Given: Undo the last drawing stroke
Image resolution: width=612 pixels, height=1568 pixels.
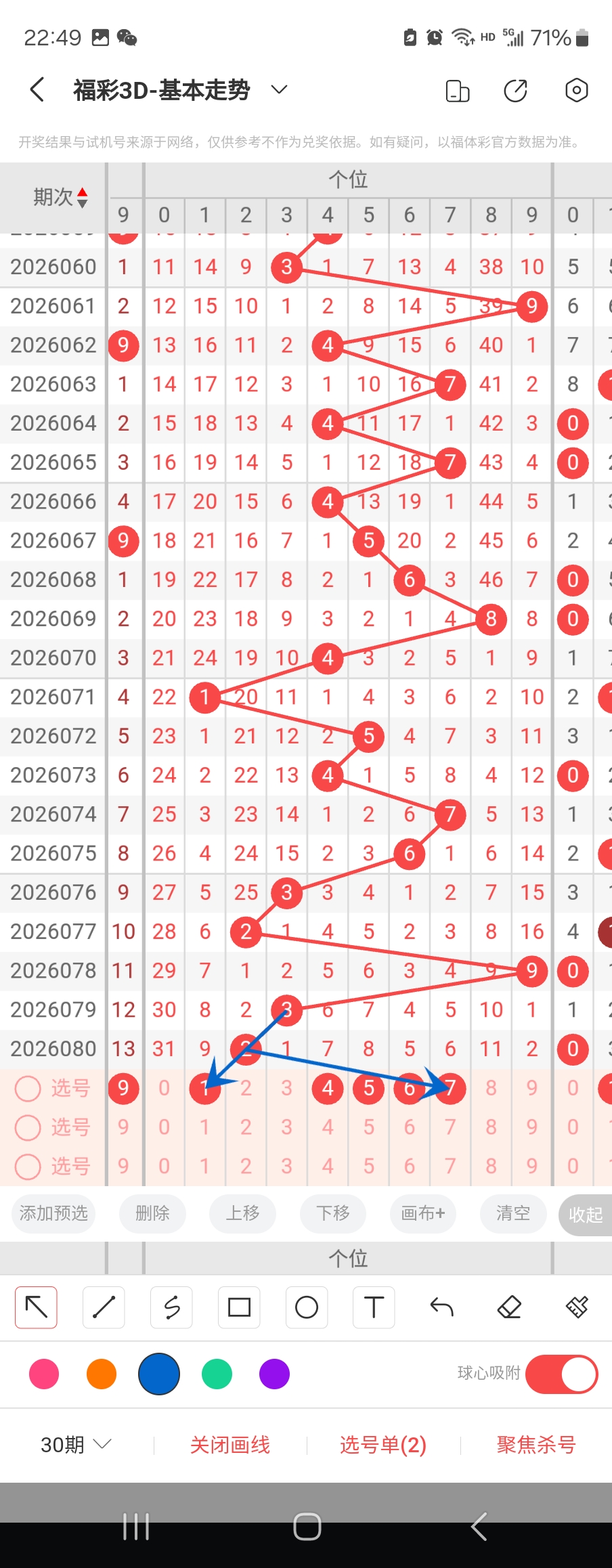Looking at the screenshot, I should point(441,1307).
